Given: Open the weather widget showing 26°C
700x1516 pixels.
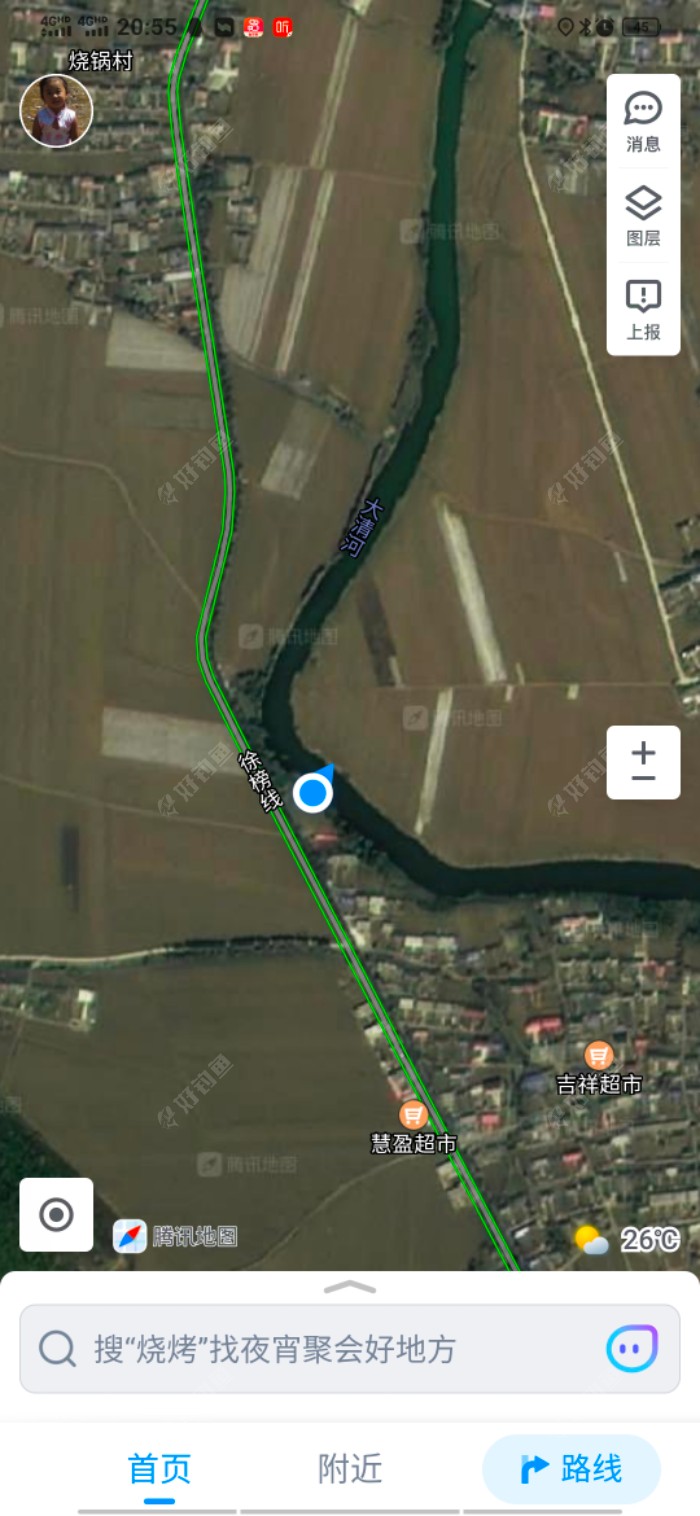Looking at the screenshot, I should 627,1240.
